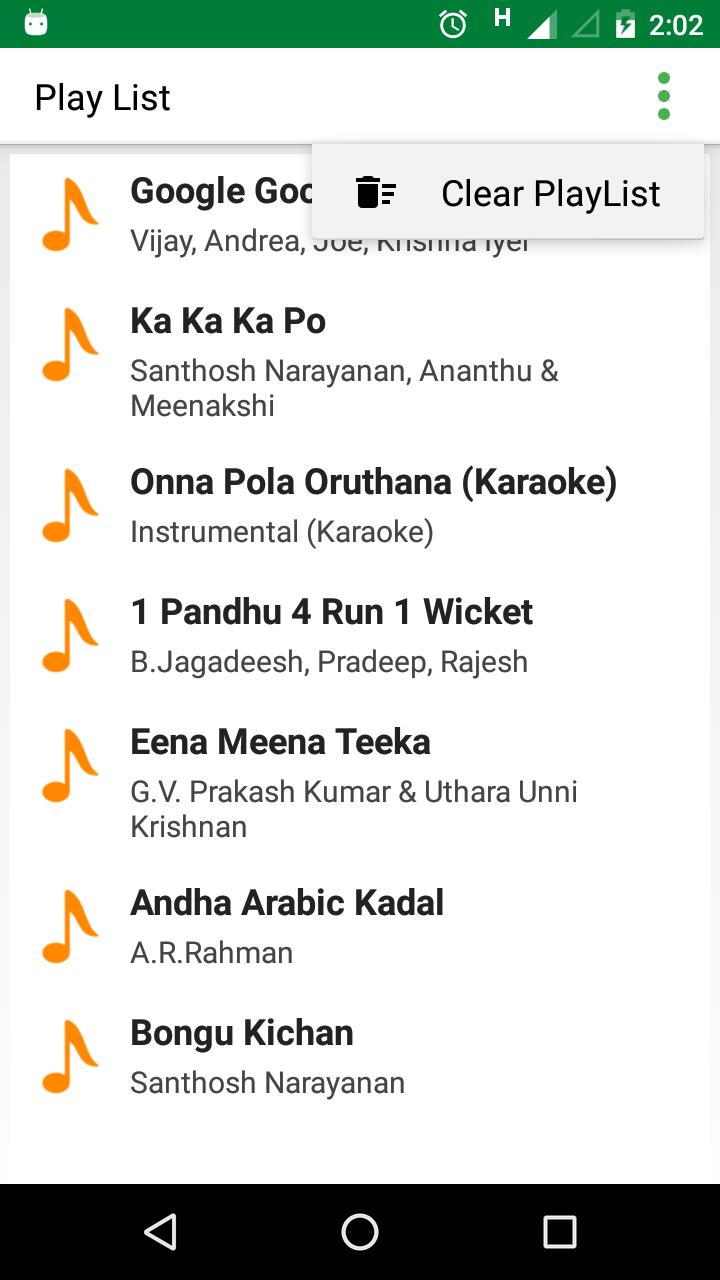Go back with the system back button
720x1280 pixels.
(160, 1232)
